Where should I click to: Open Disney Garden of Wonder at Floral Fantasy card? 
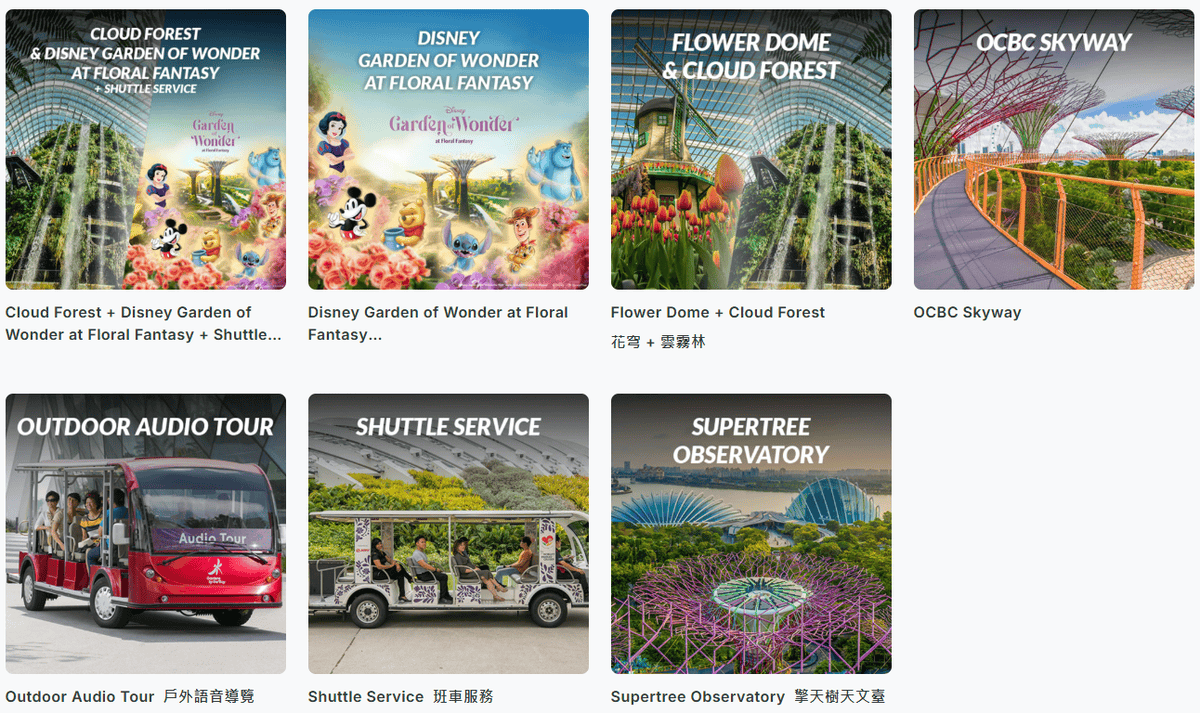pos(448,150)
